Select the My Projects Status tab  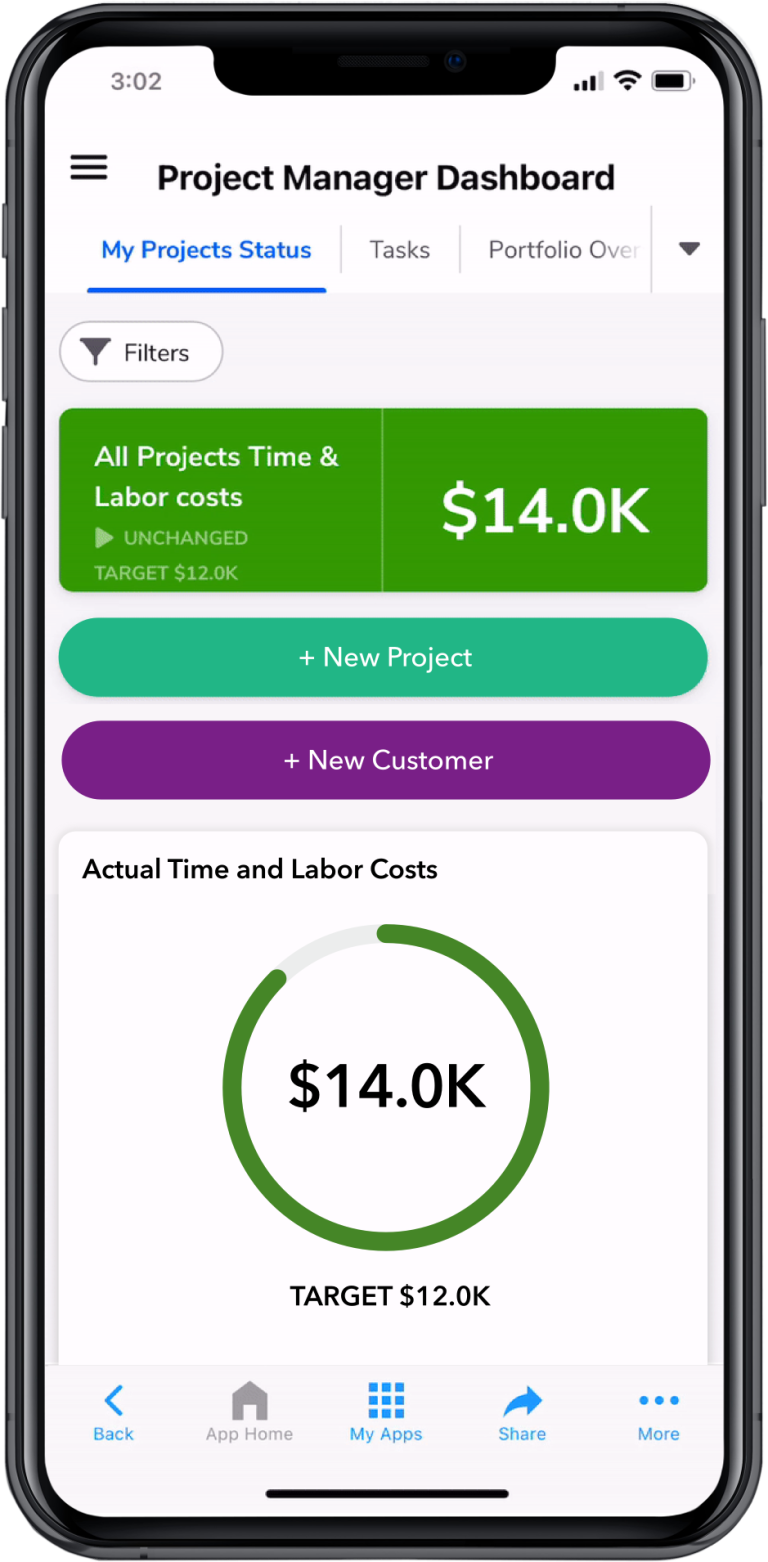(x=206, y=249)
